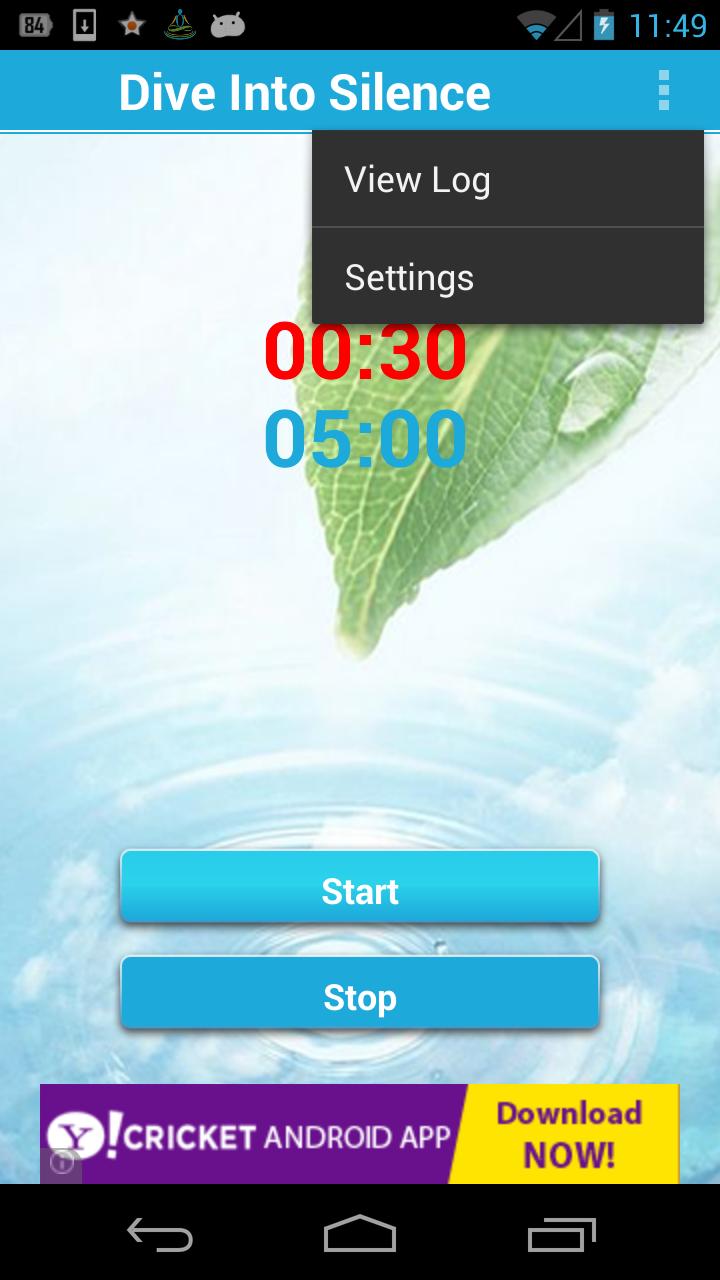Tap the three-dot overflow menu icon
Image resolution: width=720 pixels, height=1280 pixels.
tap(663, 91)
